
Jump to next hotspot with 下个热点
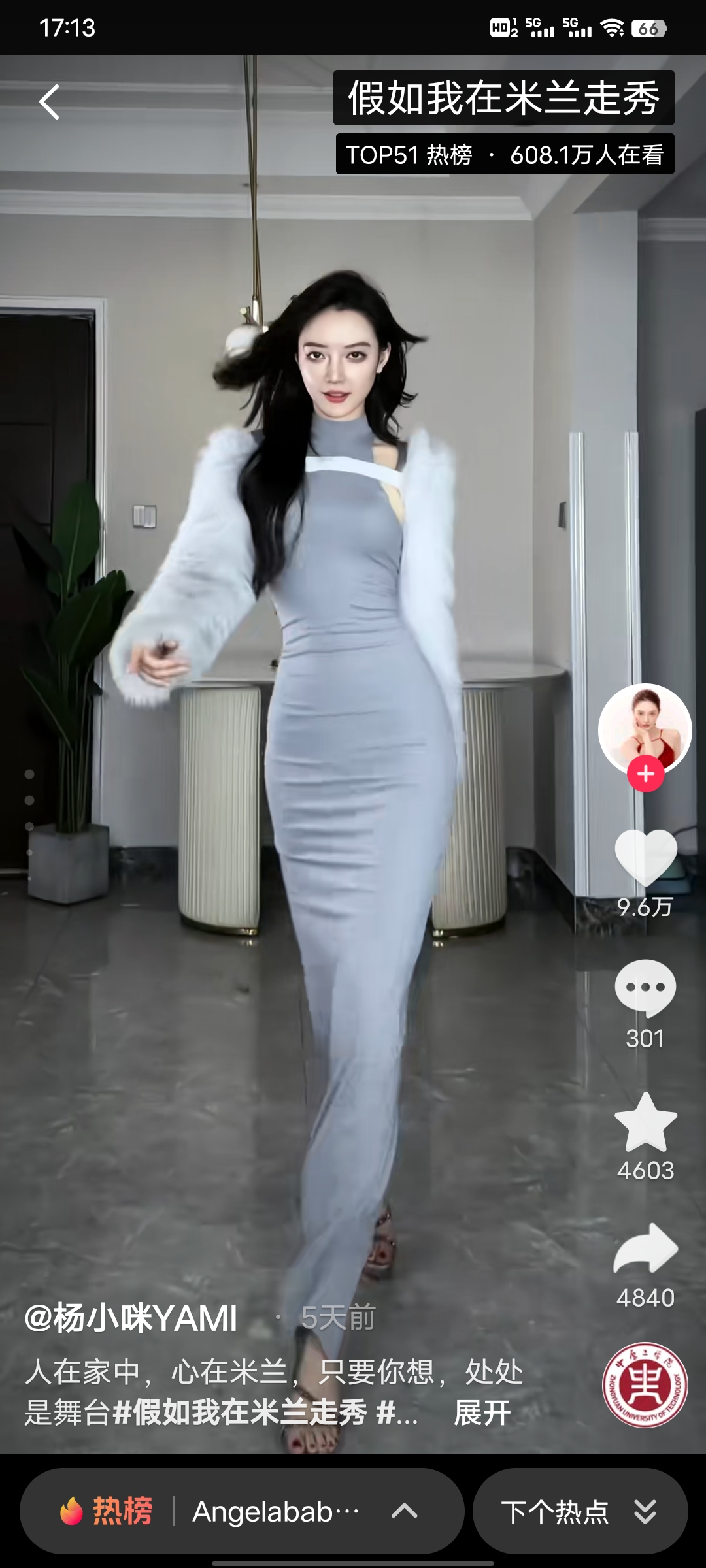coord(580,1511)
